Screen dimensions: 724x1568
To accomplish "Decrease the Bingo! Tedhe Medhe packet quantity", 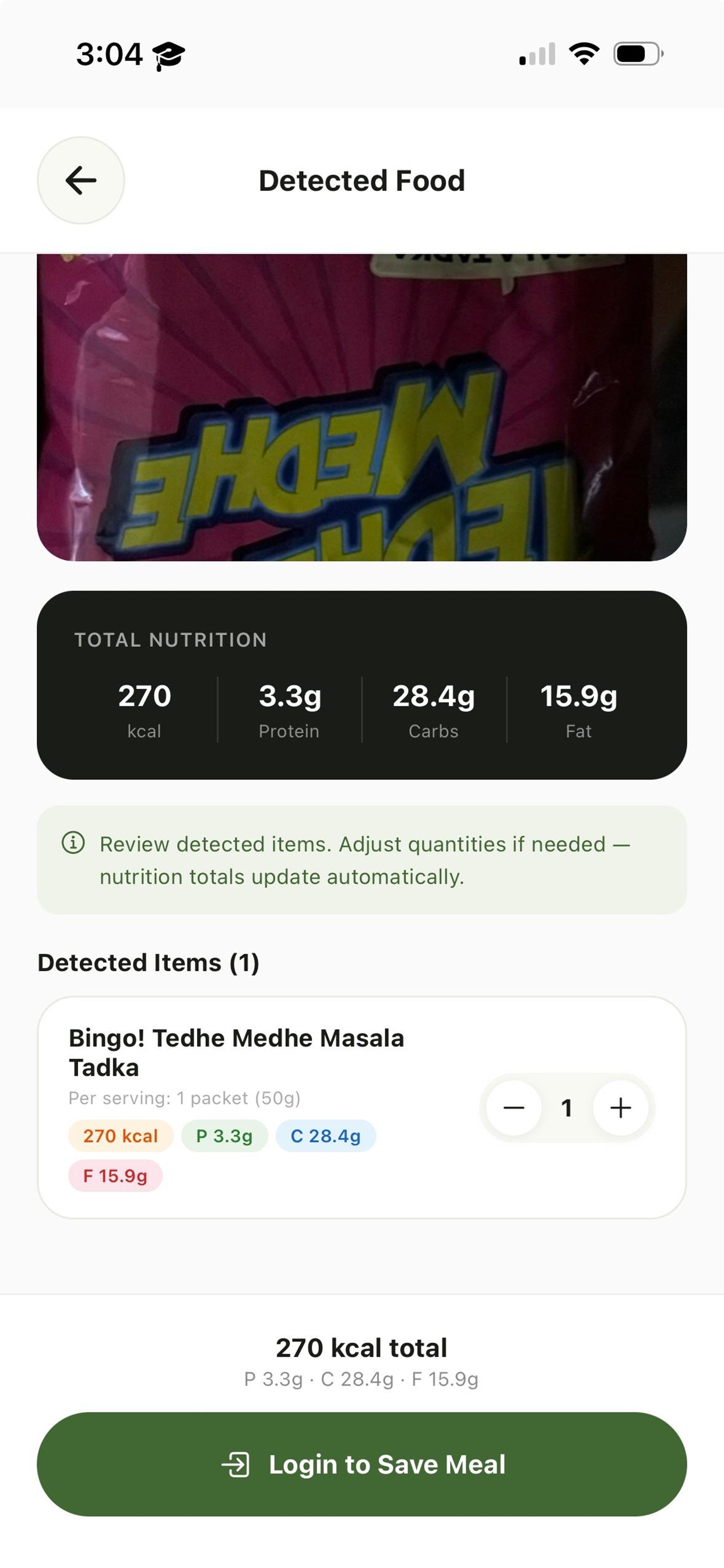I will (x=514, y=1108).
